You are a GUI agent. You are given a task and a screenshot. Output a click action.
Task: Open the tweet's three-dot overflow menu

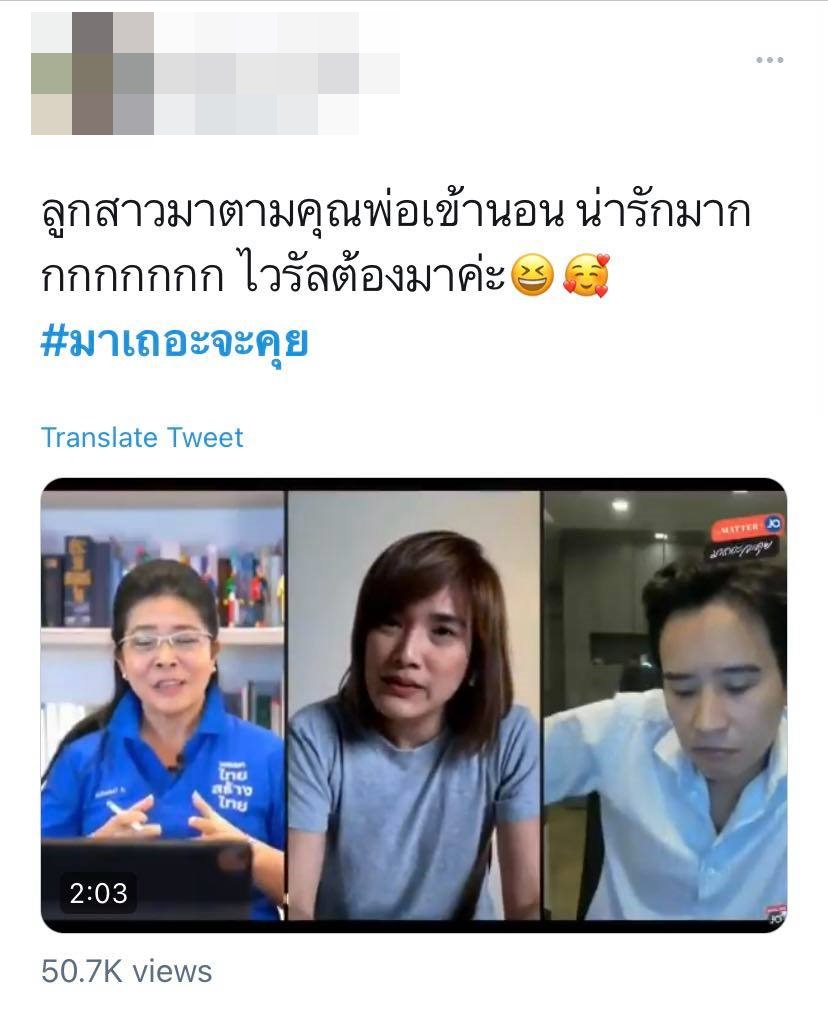pos(769,61)
